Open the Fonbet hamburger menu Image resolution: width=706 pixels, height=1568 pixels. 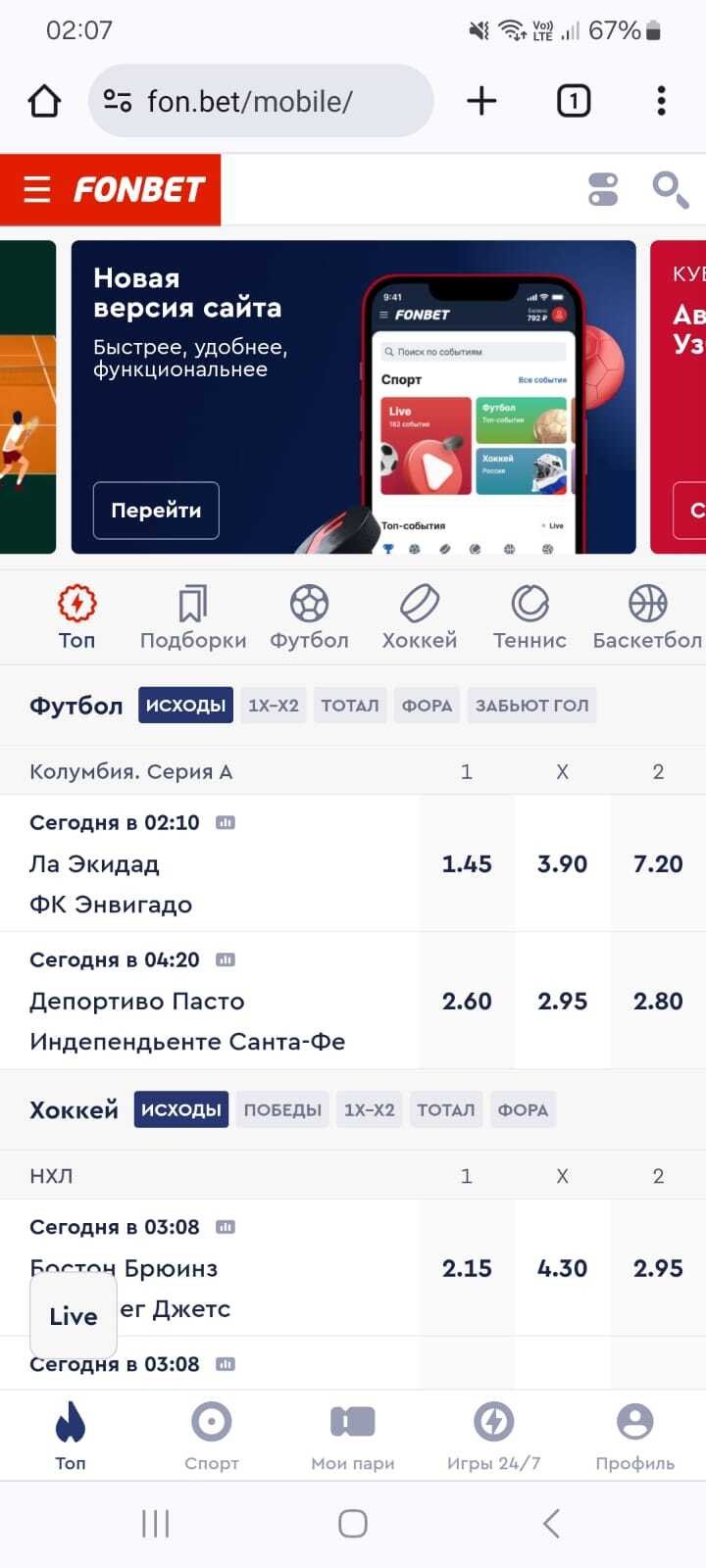(x=37, y=189)
